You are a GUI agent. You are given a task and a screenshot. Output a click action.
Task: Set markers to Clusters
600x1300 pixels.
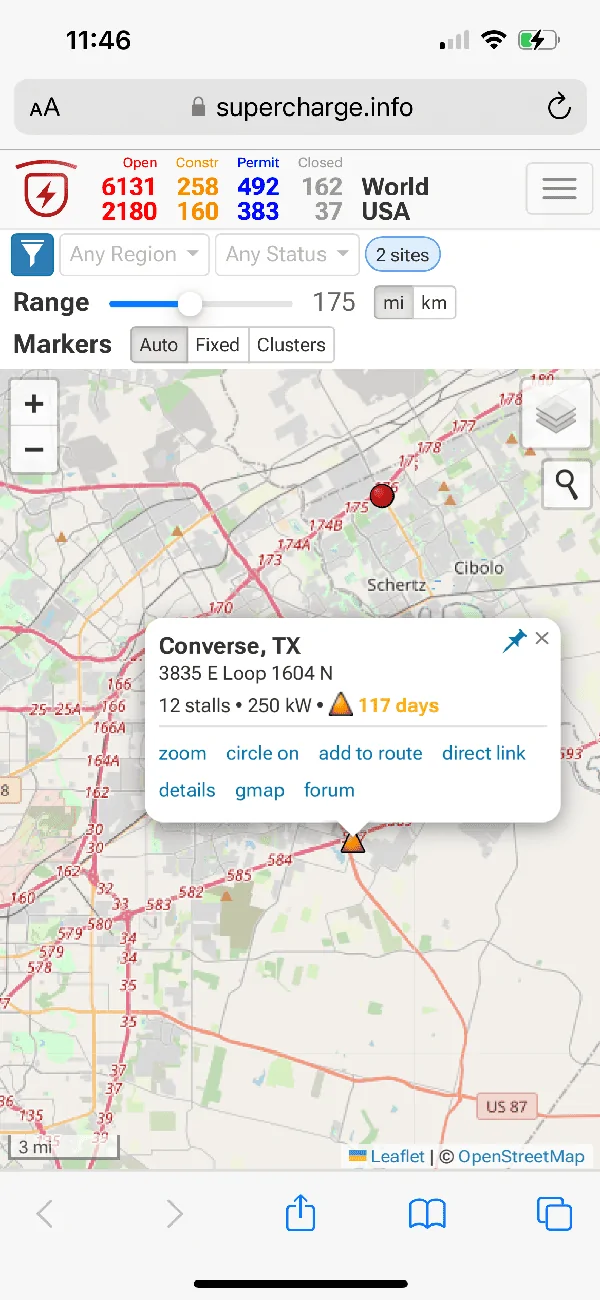tap(291, 345)
